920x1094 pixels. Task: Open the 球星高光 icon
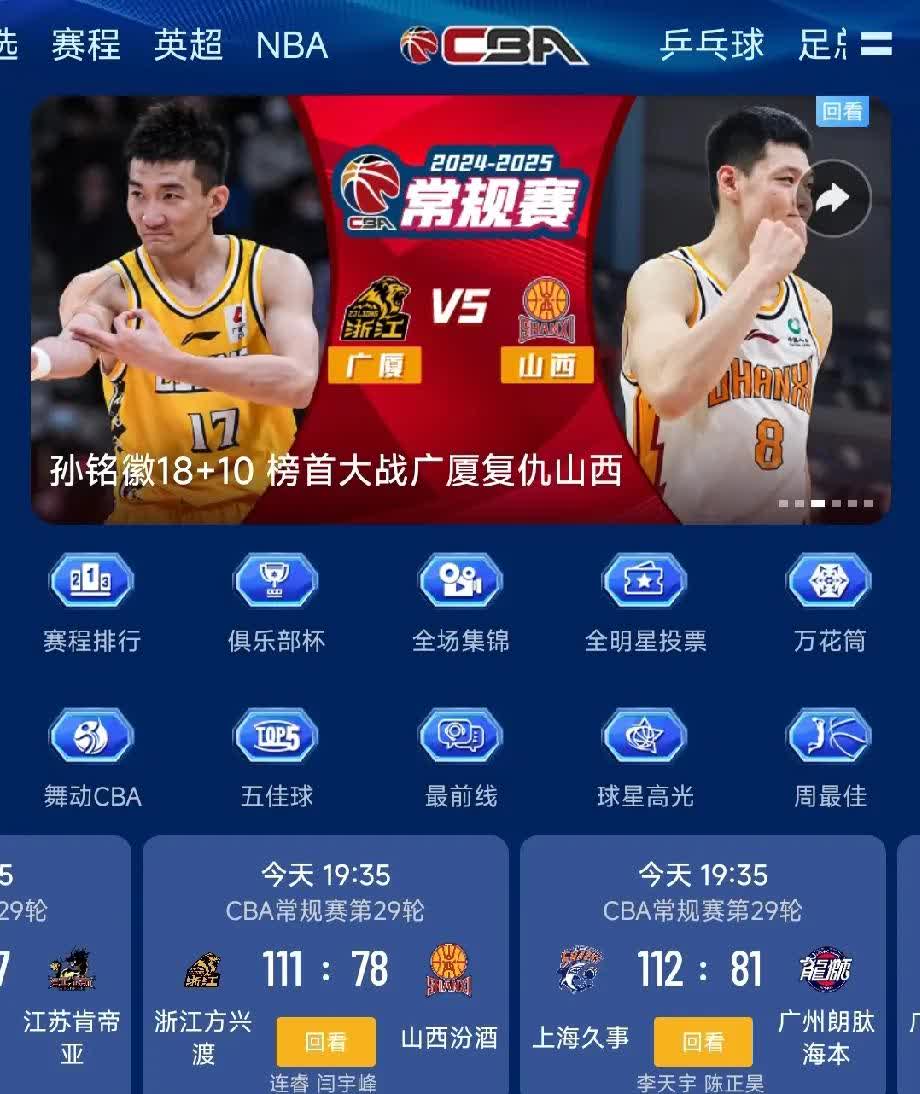[643, 737]
